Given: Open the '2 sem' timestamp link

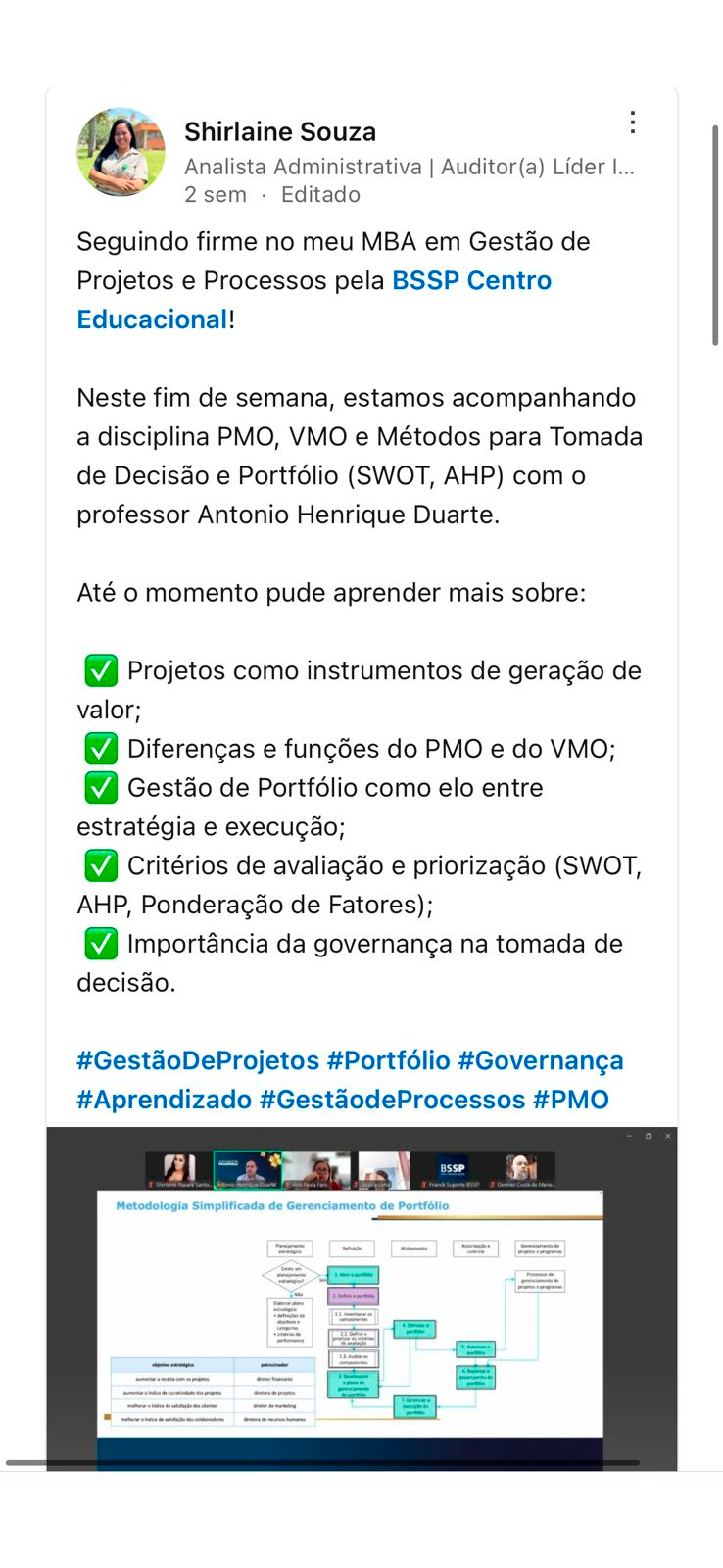Looking at the screenshot, I should pos(216,194).
